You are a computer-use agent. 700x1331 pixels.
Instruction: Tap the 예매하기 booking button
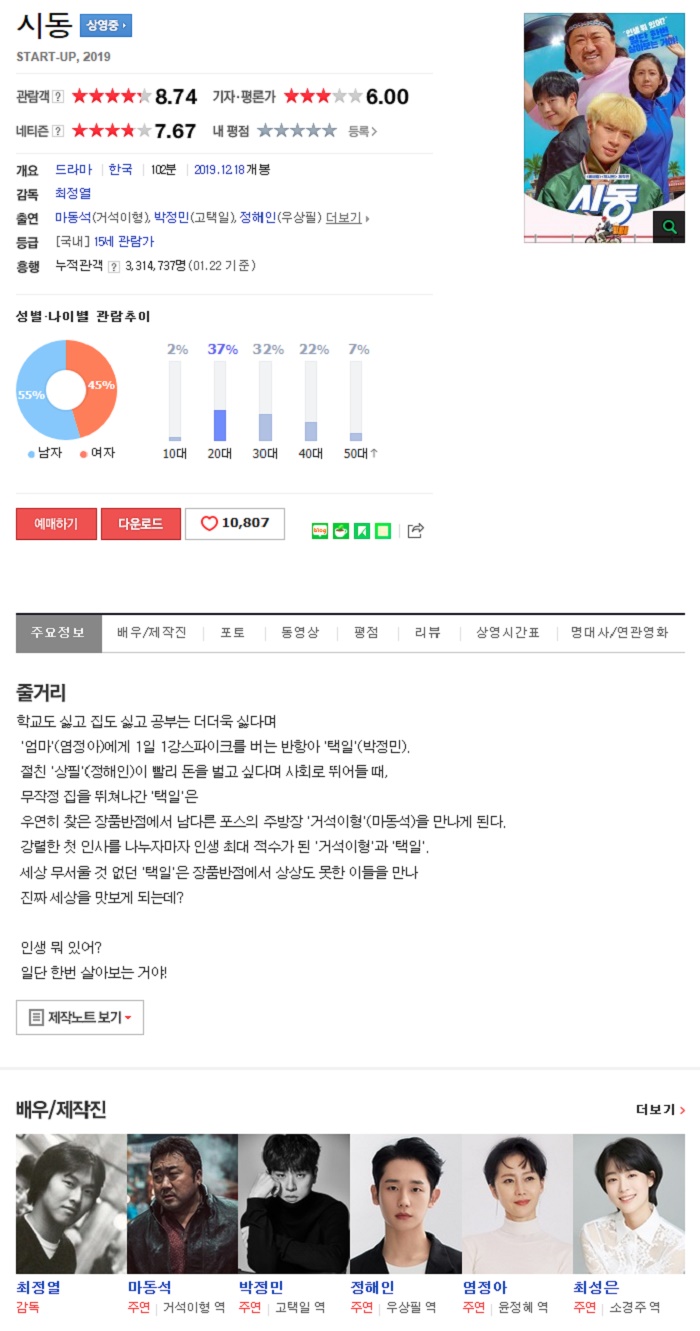56,524
